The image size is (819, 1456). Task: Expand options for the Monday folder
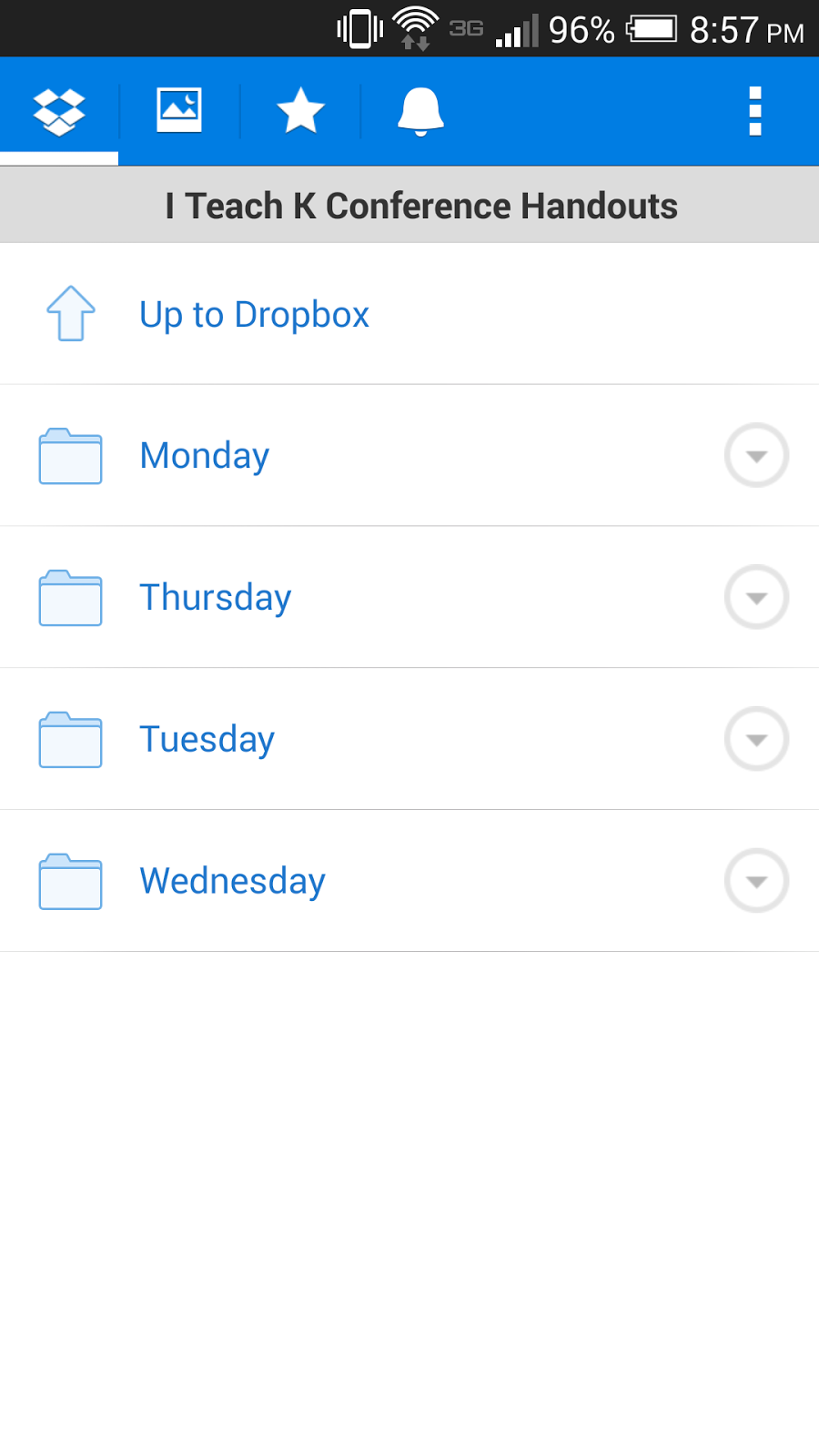756,455
